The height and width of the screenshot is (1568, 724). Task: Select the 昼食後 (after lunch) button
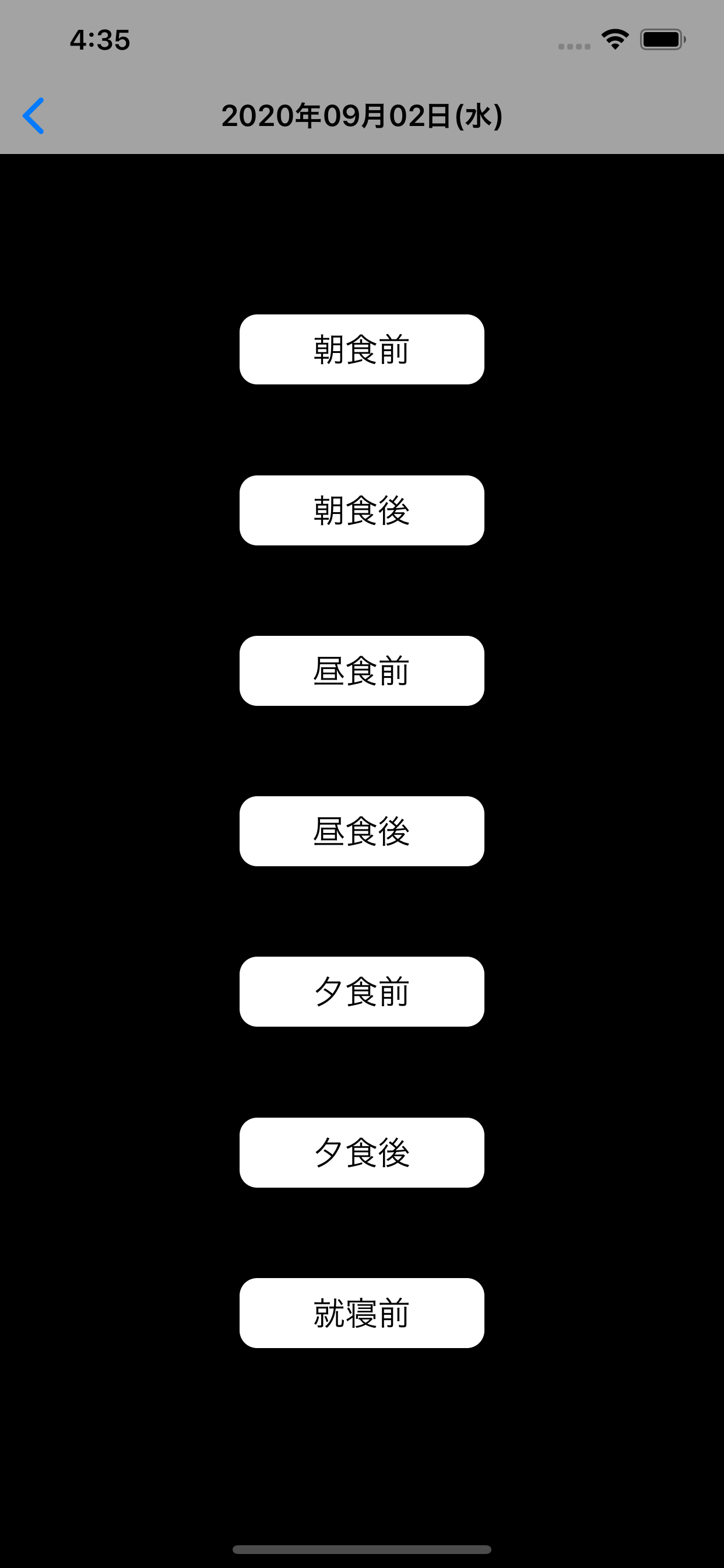click(361, 831)
